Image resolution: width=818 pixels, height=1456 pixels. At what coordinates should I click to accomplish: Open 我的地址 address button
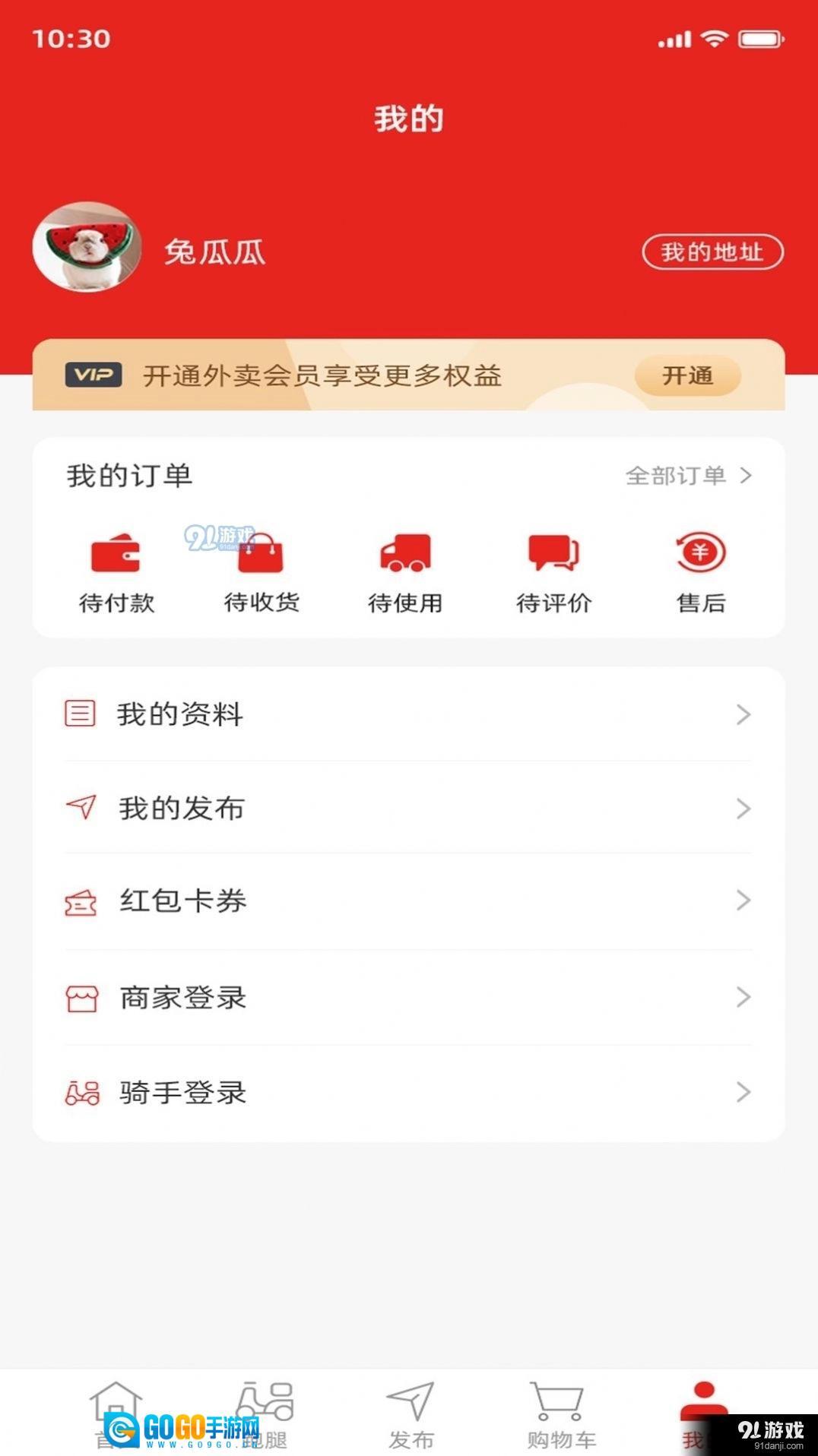pos(712,252)
